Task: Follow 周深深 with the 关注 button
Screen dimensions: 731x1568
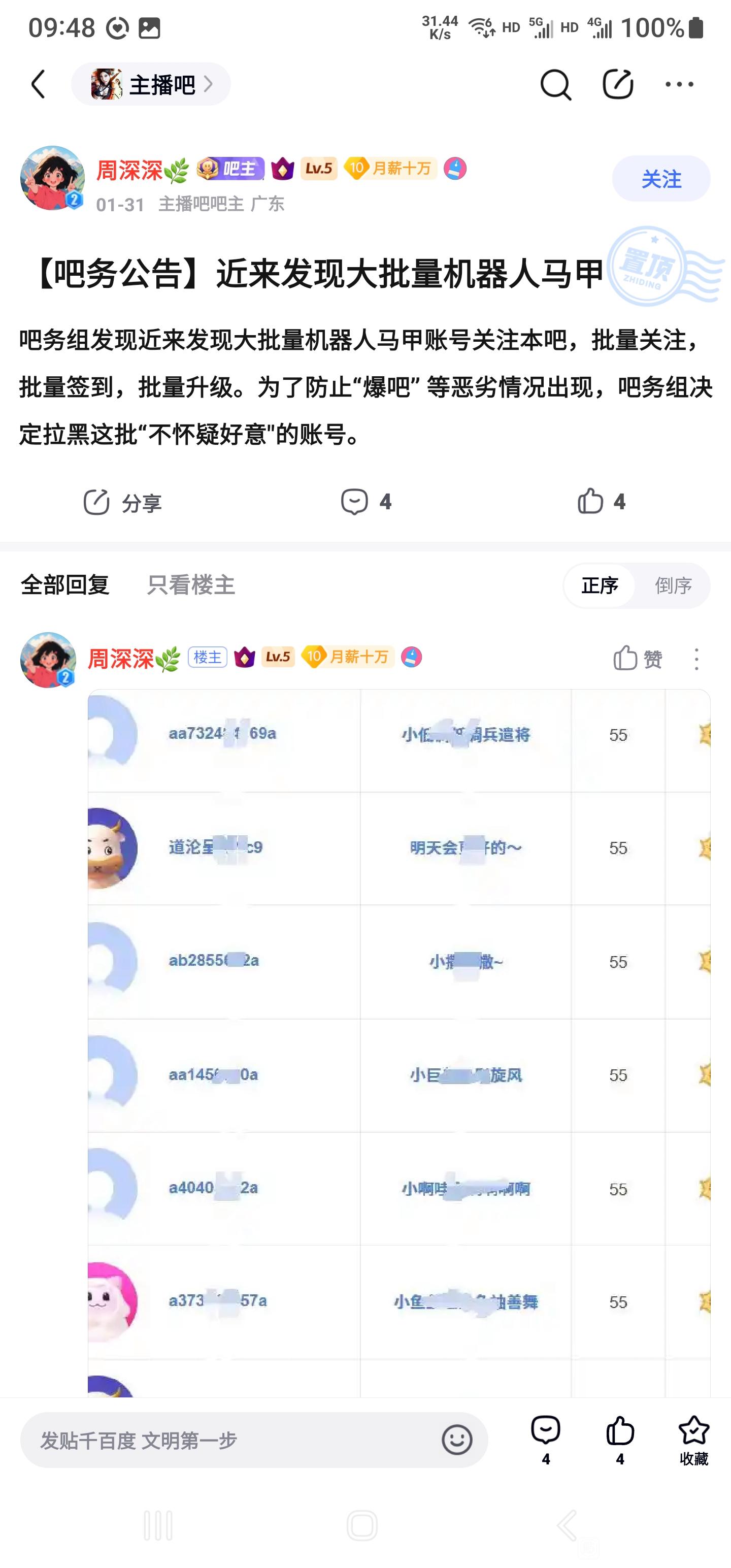Action: 660,179
